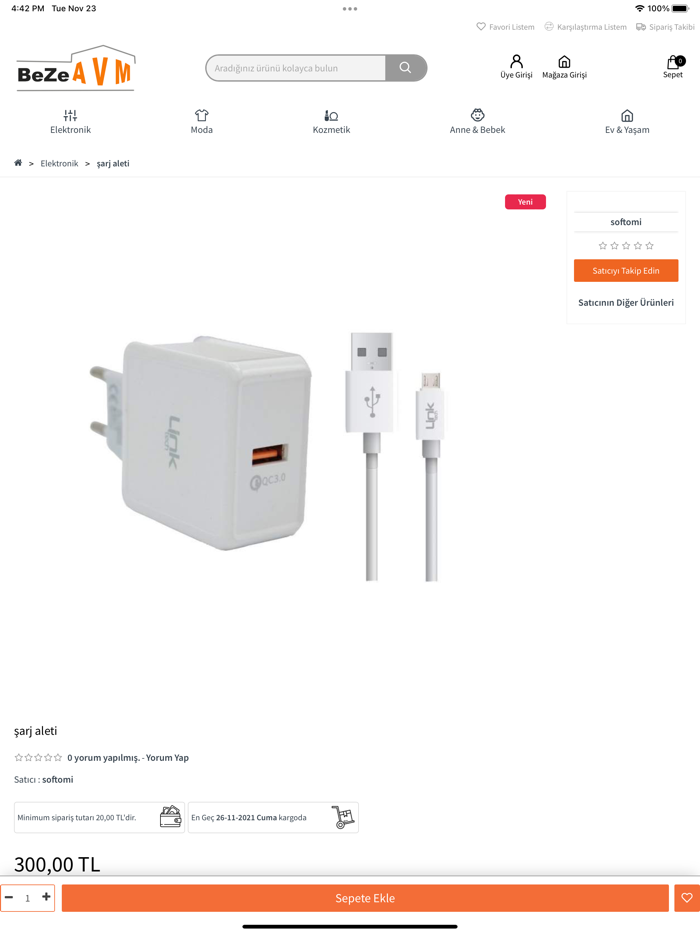Select the Moda category

click(202, 122)
